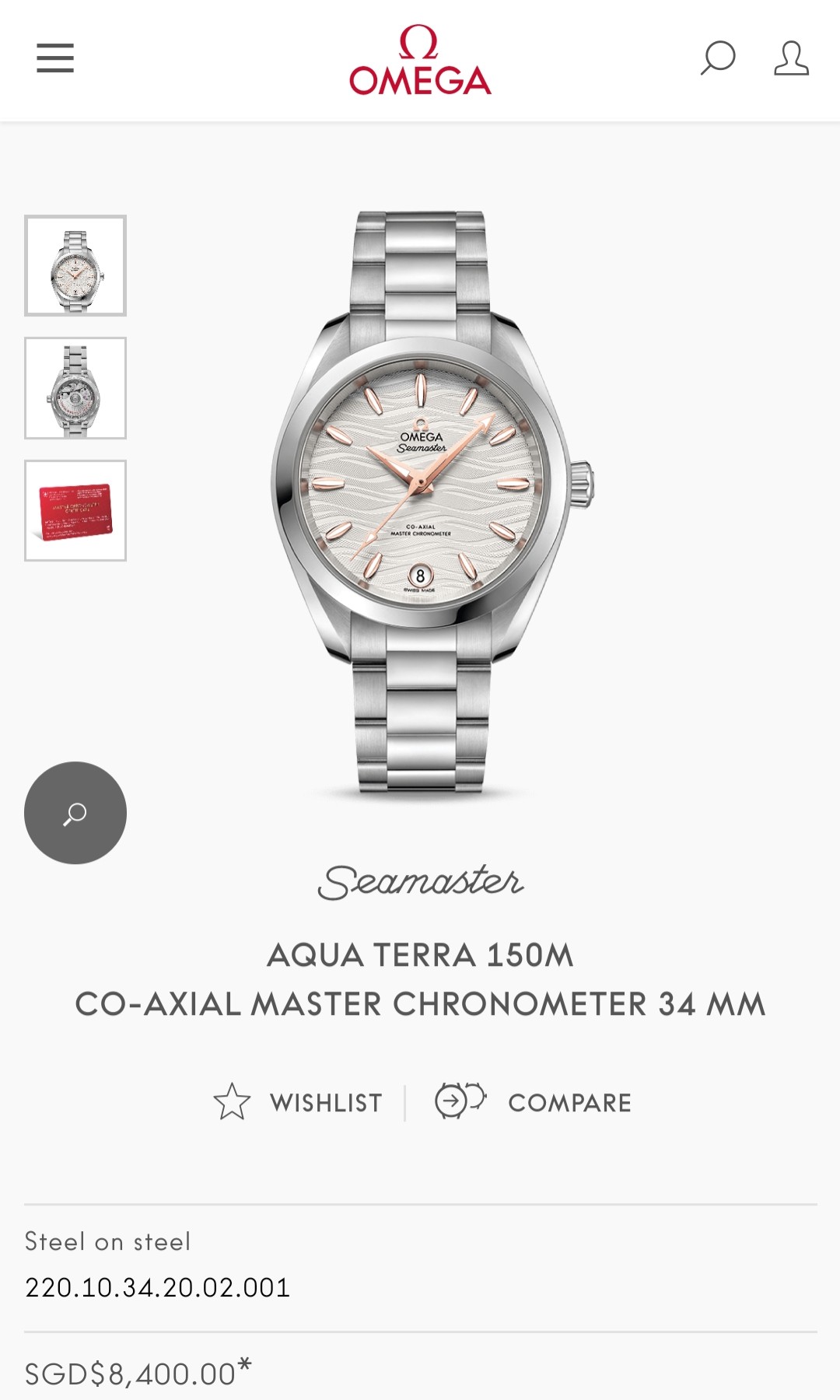The image size is (840, 1400).
Task: Select the caseback view thumbnail
Action: [75, 388]
